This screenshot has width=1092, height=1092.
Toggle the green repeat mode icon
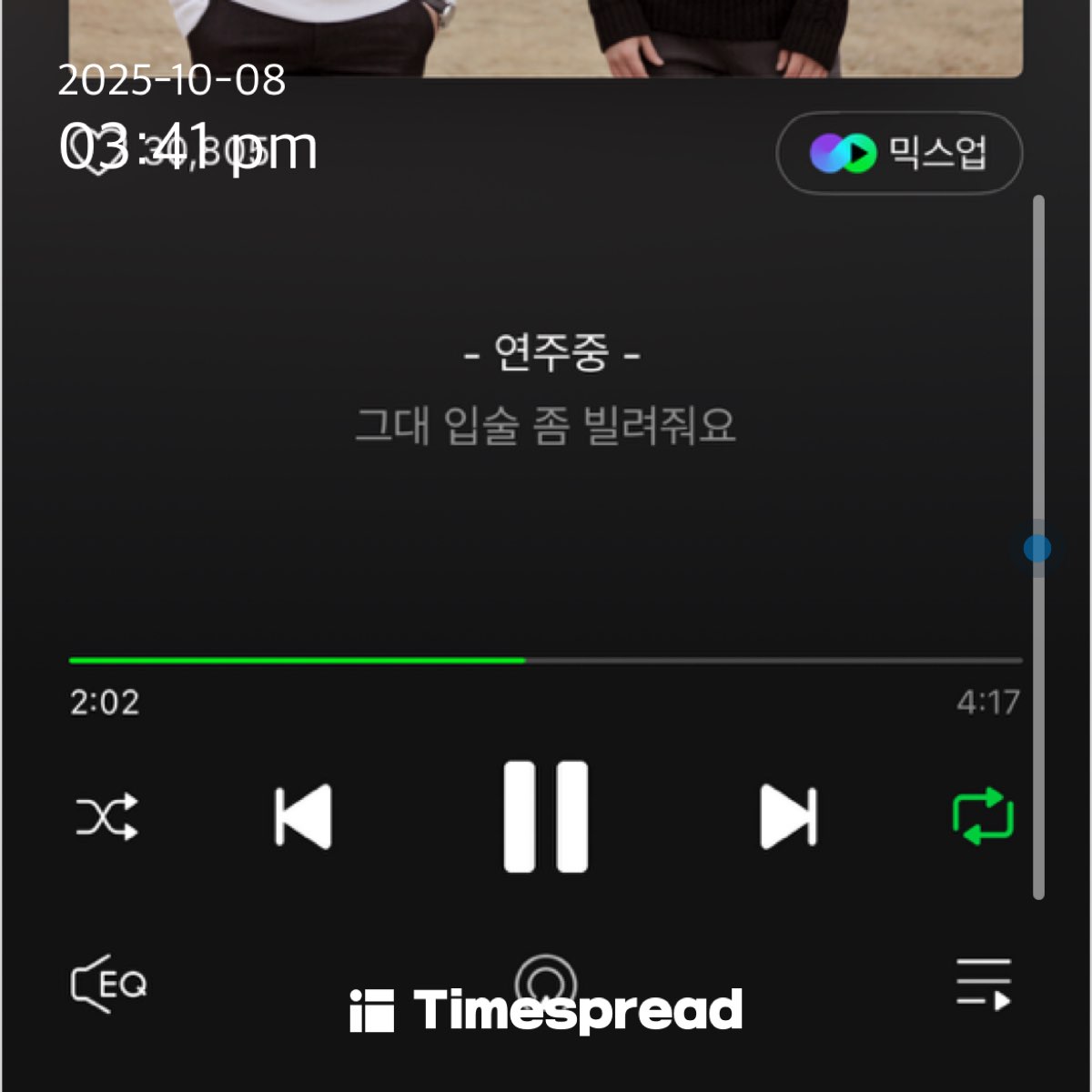(983, 816)
